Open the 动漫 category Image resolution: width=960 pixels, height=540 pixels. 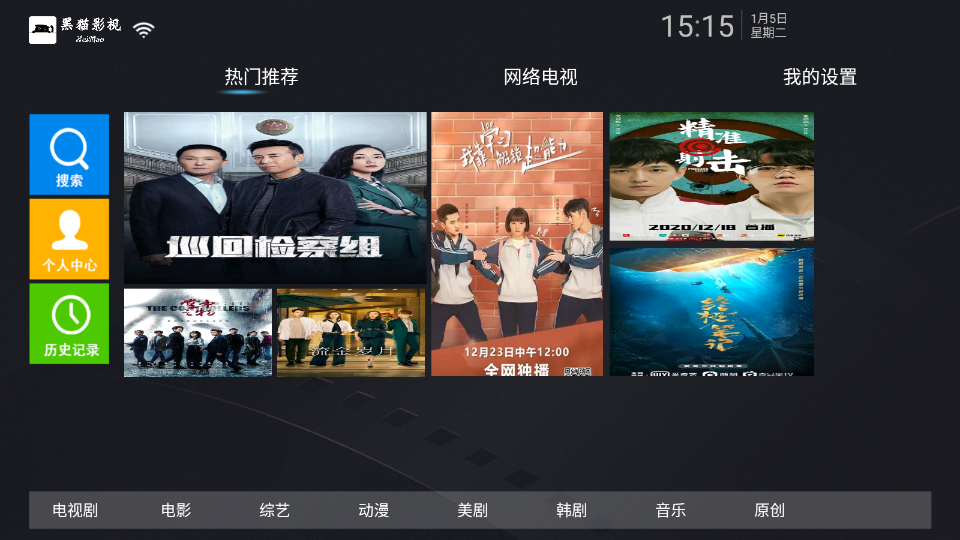pyautogui.click(x=373, y=510)
